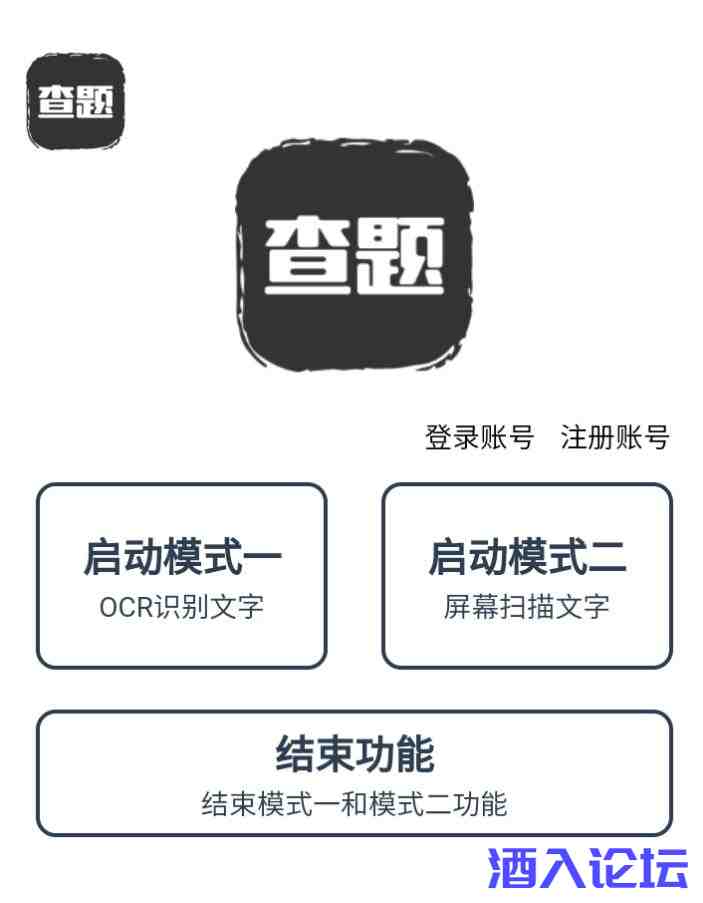Open 注册账号 to register
This screenshot has width=703, height=903.
614,438
